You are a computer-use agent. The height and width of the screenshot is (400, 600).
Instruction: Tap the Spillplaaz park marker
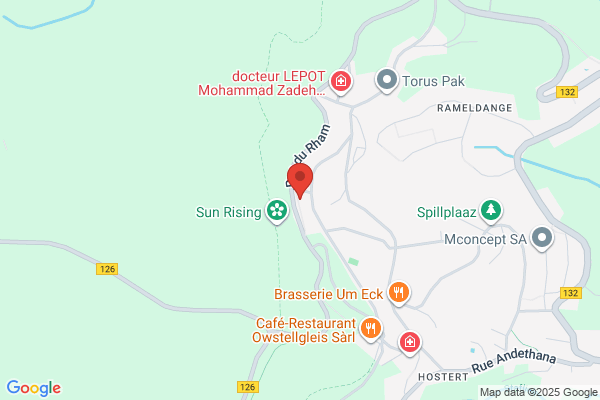(491, 211)
